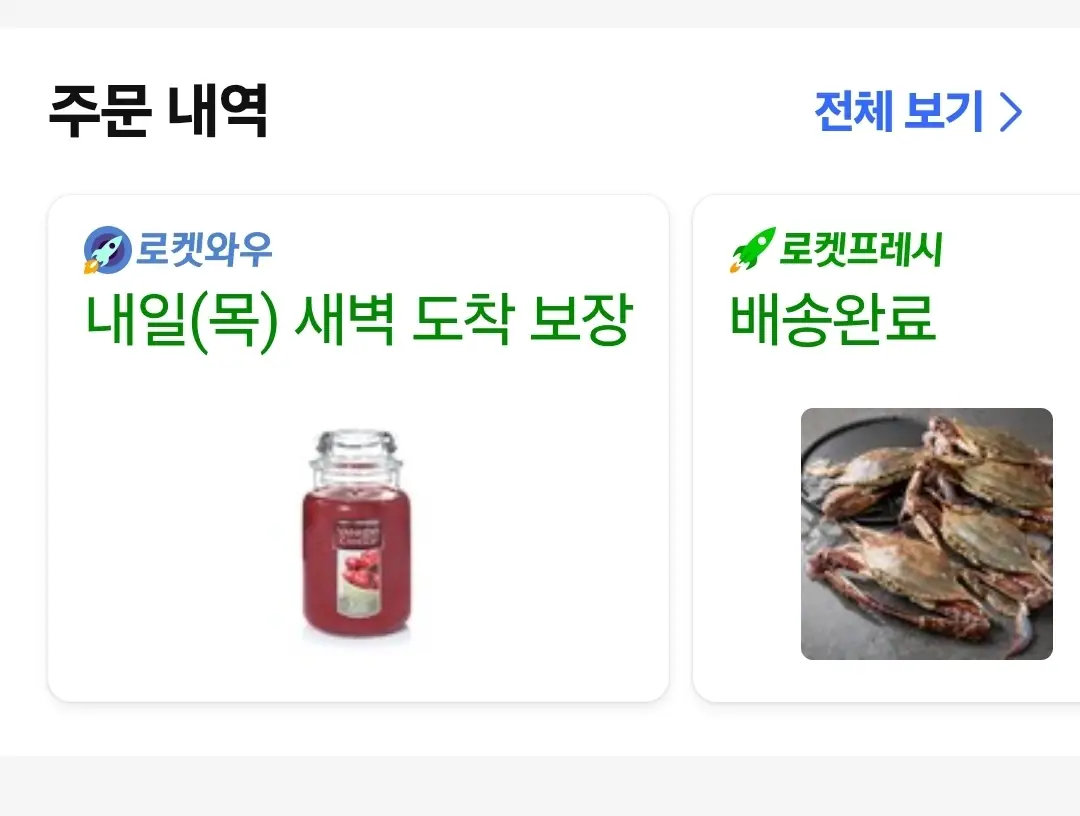Open the 로켓와우 candle order card

pyautogui.click(x=358, y=448)
